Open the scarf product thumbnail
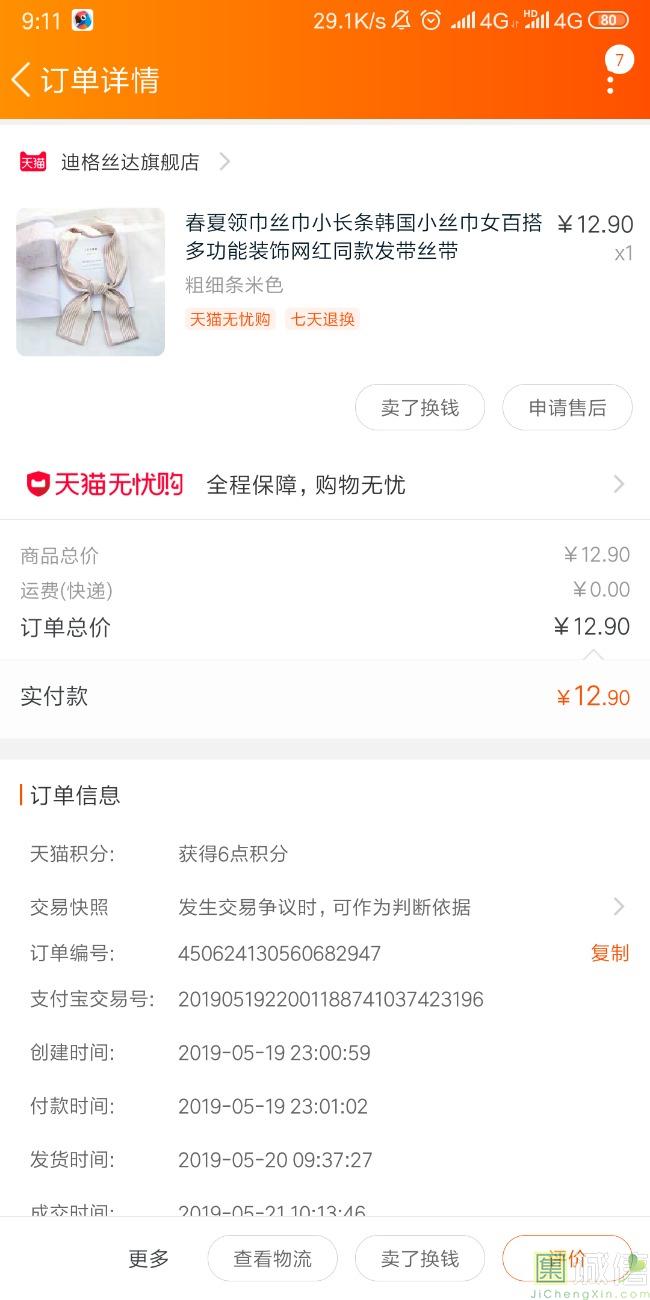 pyautogui.click(x=90, y=282)
